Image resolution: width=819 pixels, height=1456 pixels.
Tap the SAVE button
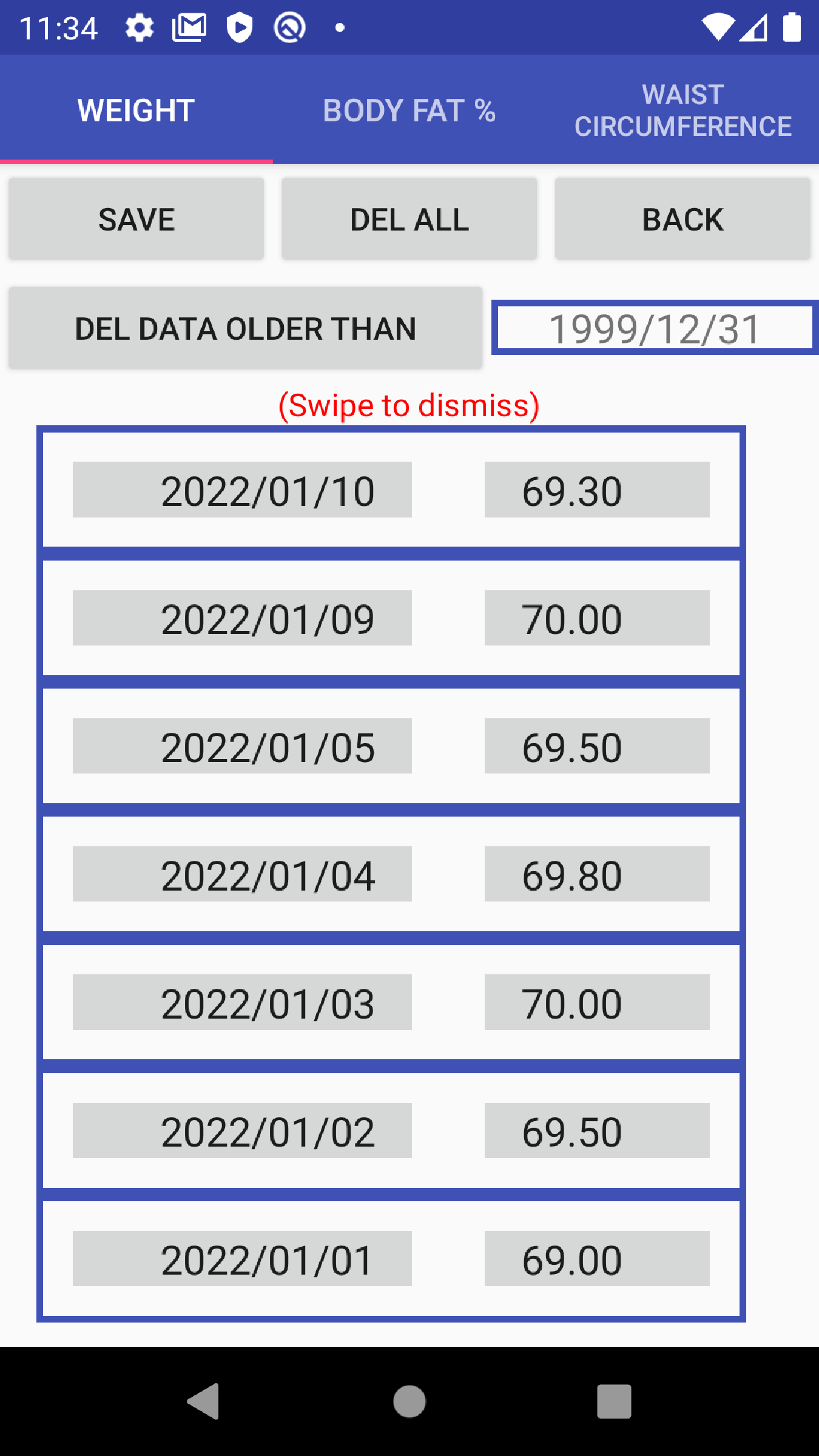click(x=136, y=219)
